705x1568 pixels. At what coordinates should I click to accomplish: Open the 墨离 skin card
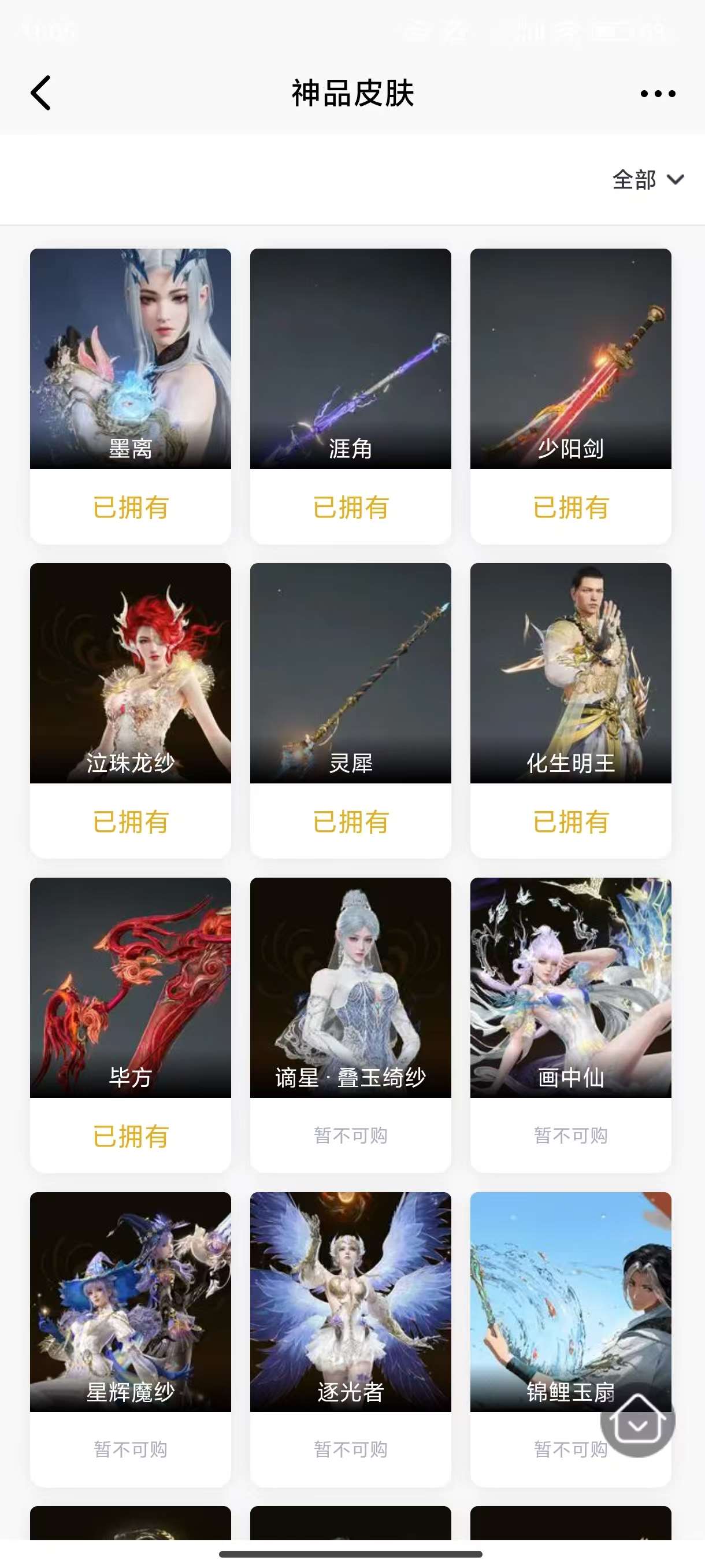coord(130,359)
